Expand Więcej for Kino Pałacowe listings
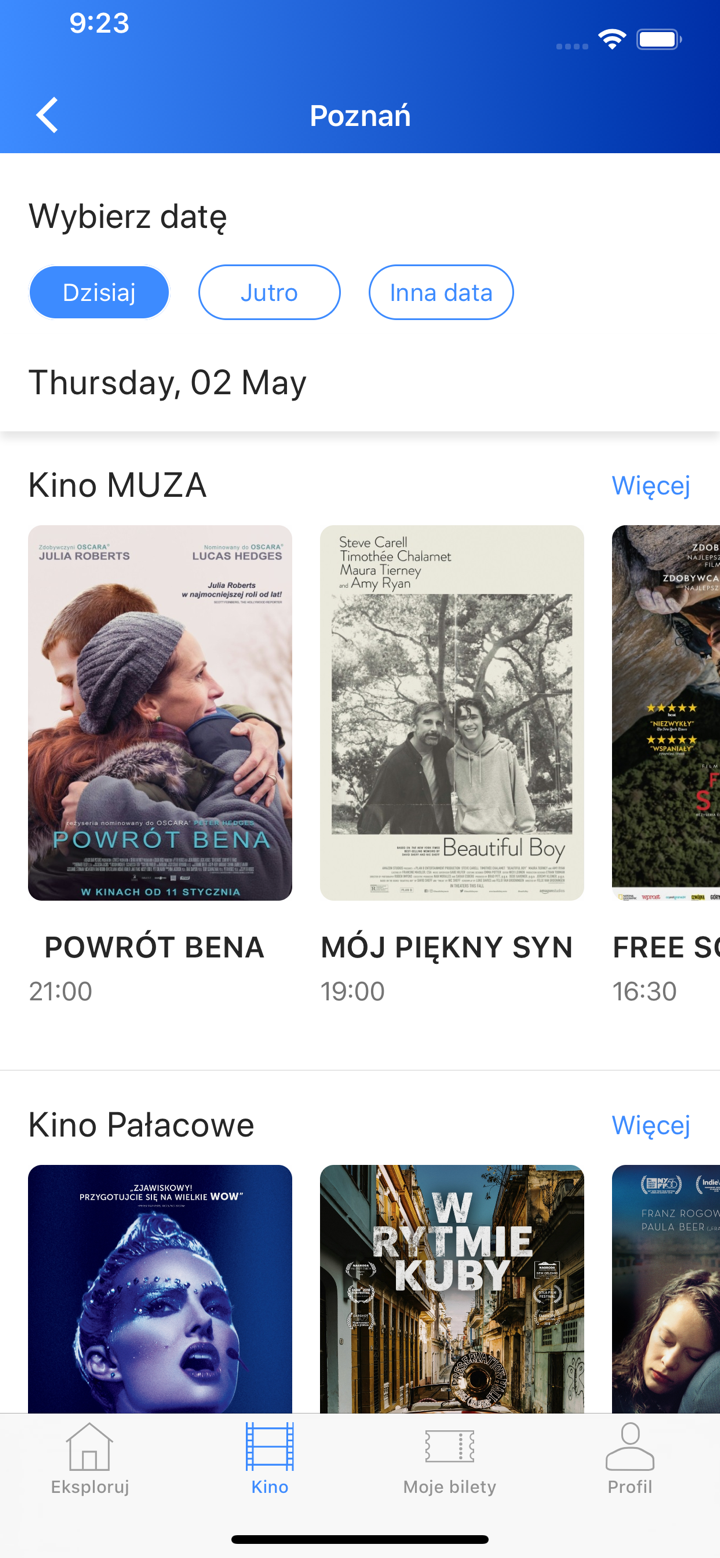 [x=650, y=1125]
